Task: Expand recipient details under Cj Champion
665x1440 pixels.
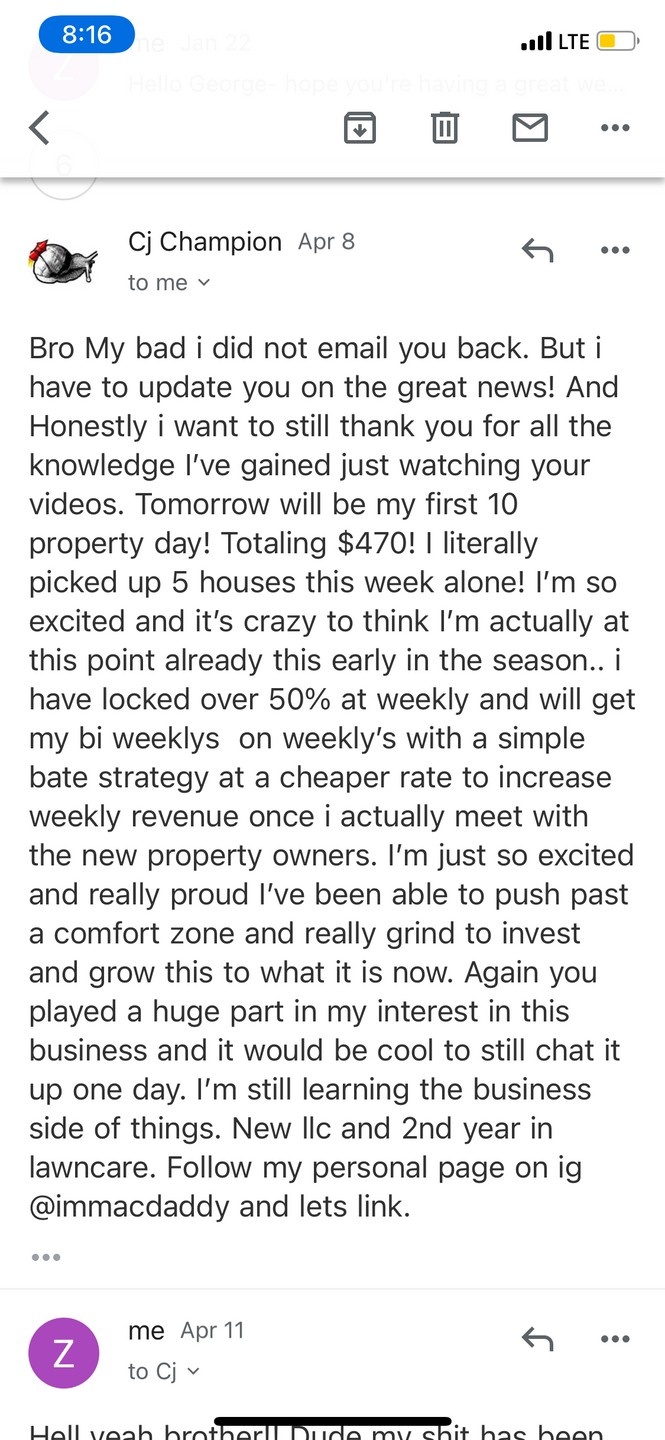Action: (170, 283)
